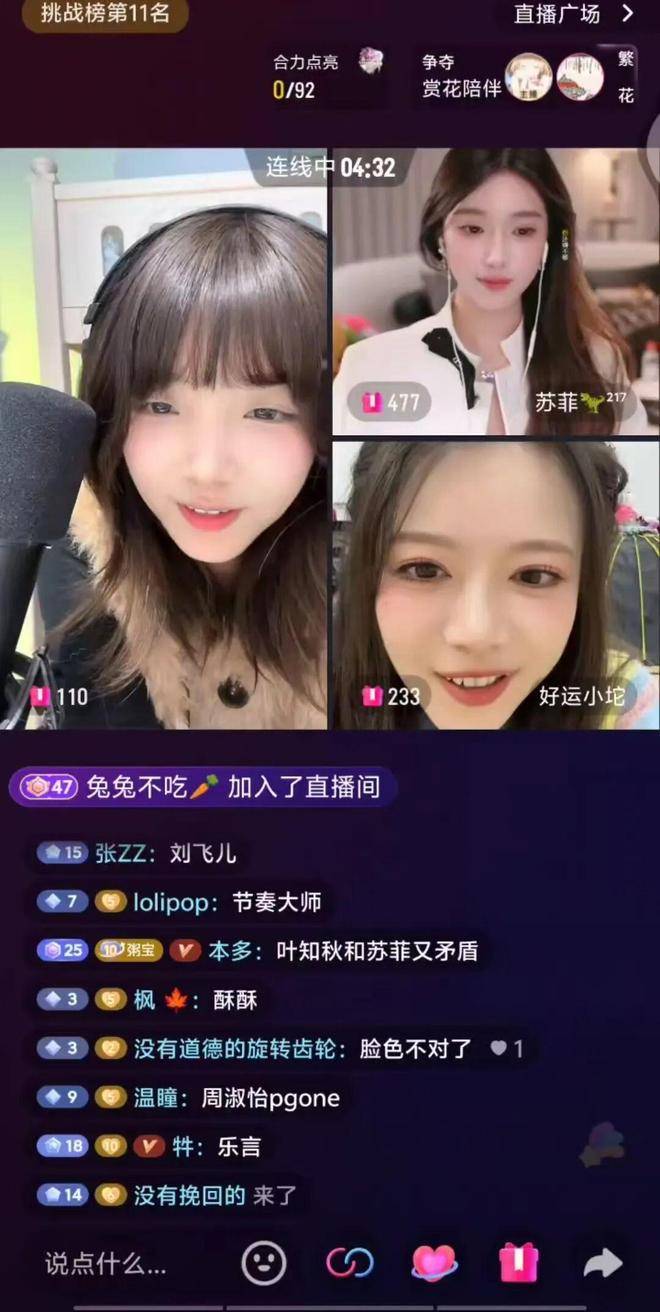Open the 挑战榜第11名 ranking badge
Viewport: 660px width, 1312px height.
pyautogui.click(x=105, y=14)
